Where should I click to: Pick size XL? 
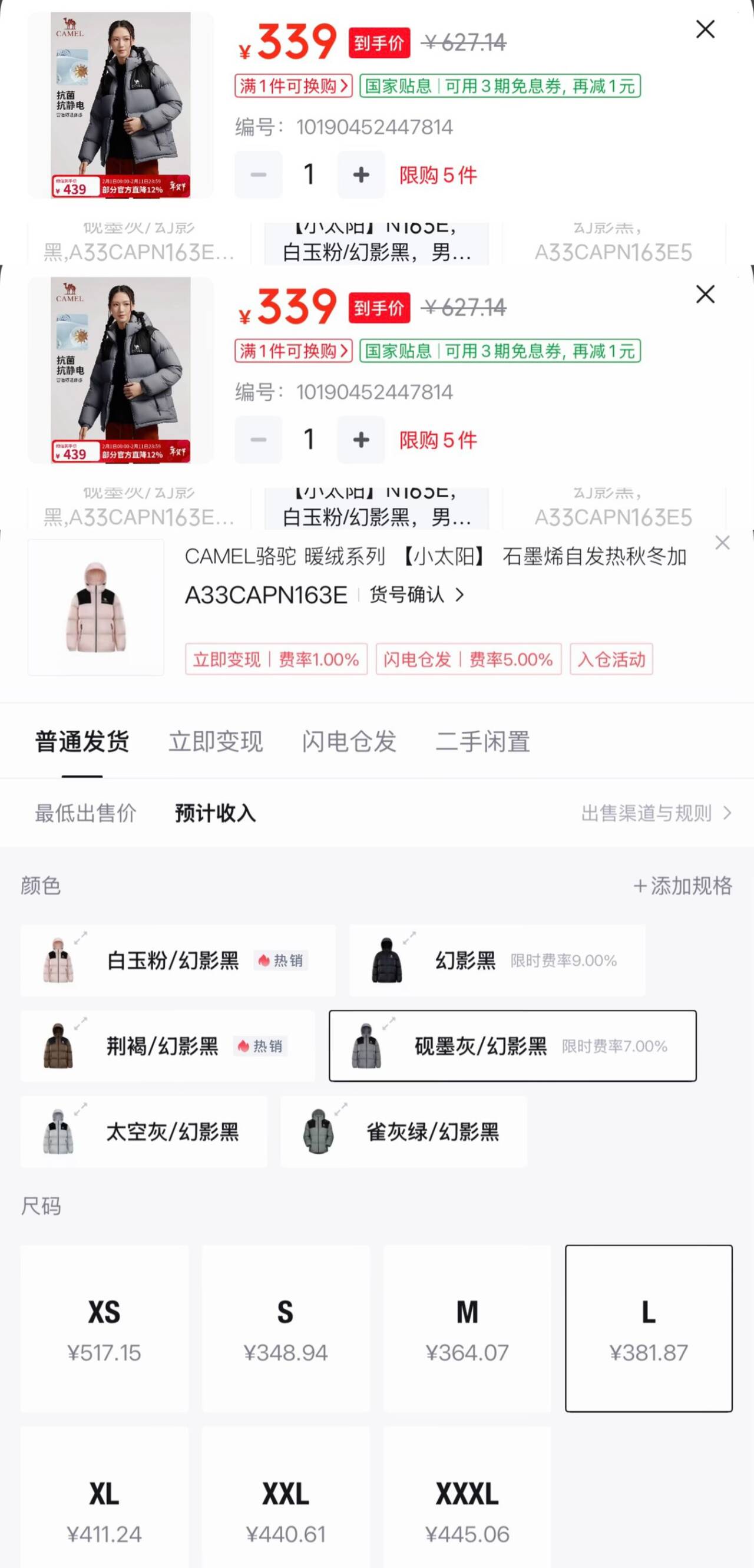[x=104, y=1497]
